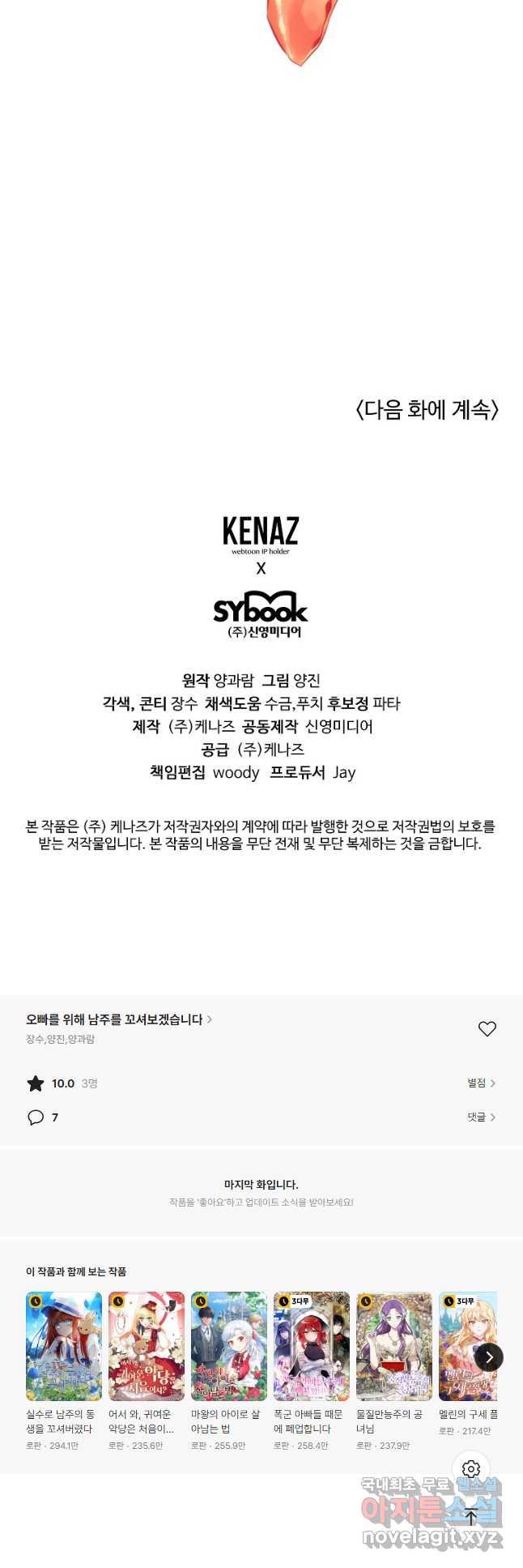This screenshot has height=1568, width=523.
Task: Jump back to top of page
Action: (471, 1515)
